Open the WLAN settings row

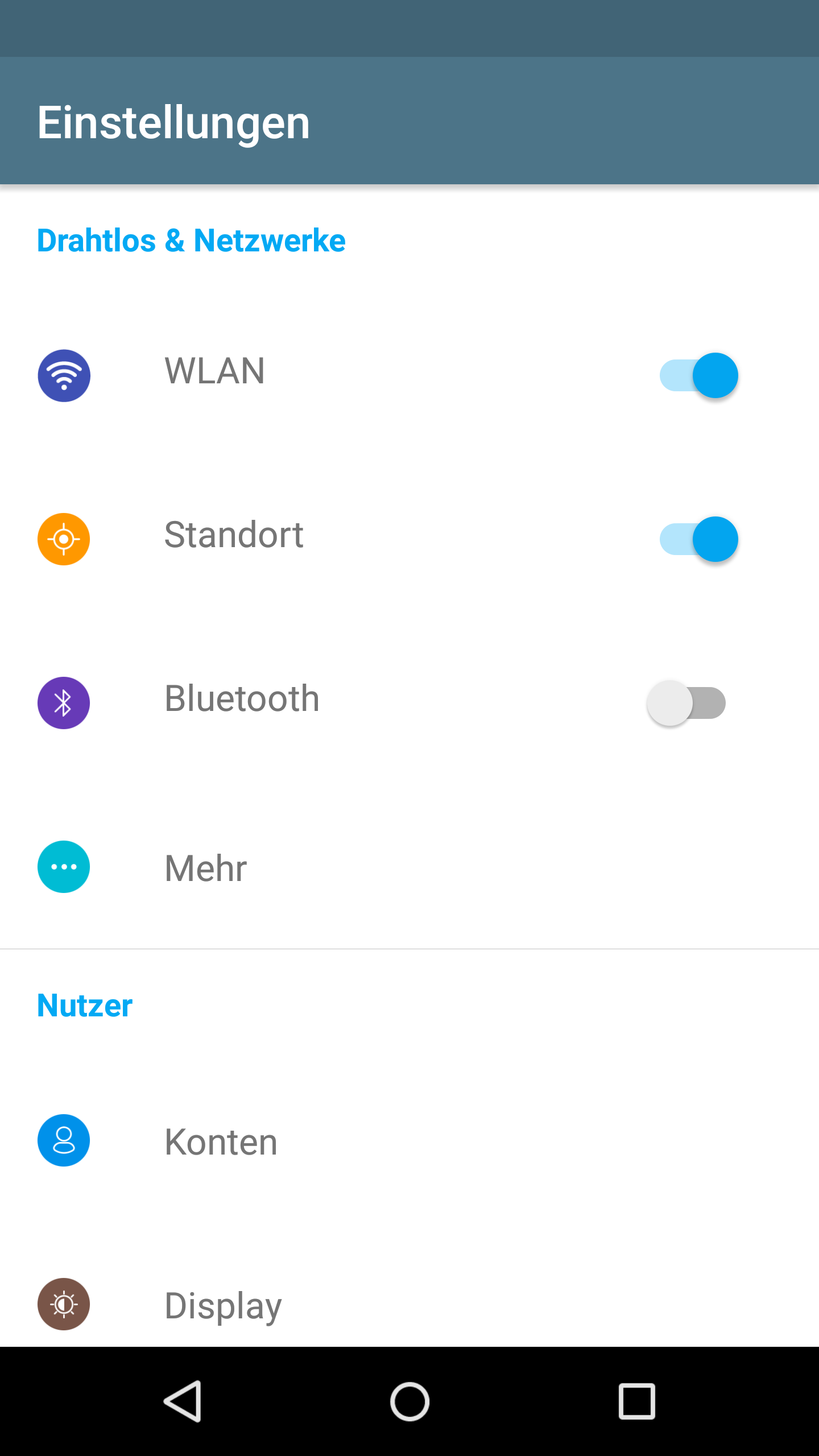pos(409,375)
